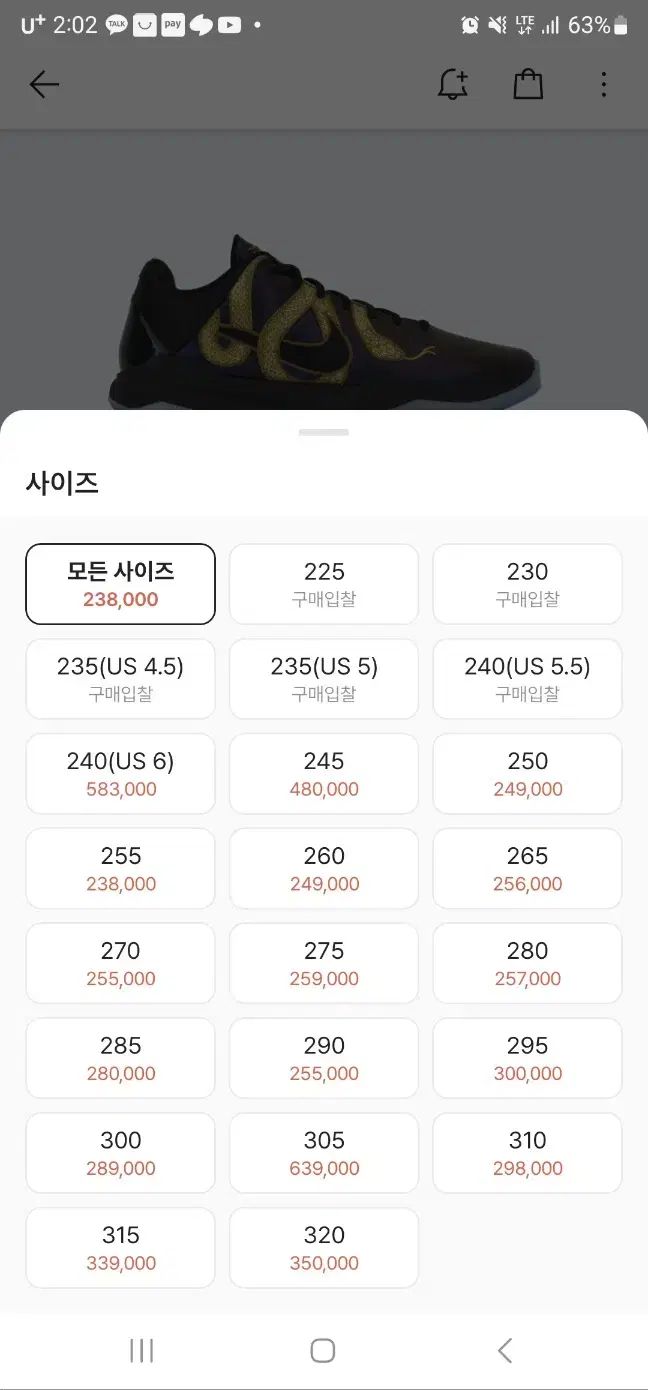Choose size 260

[x=324, y=869]
